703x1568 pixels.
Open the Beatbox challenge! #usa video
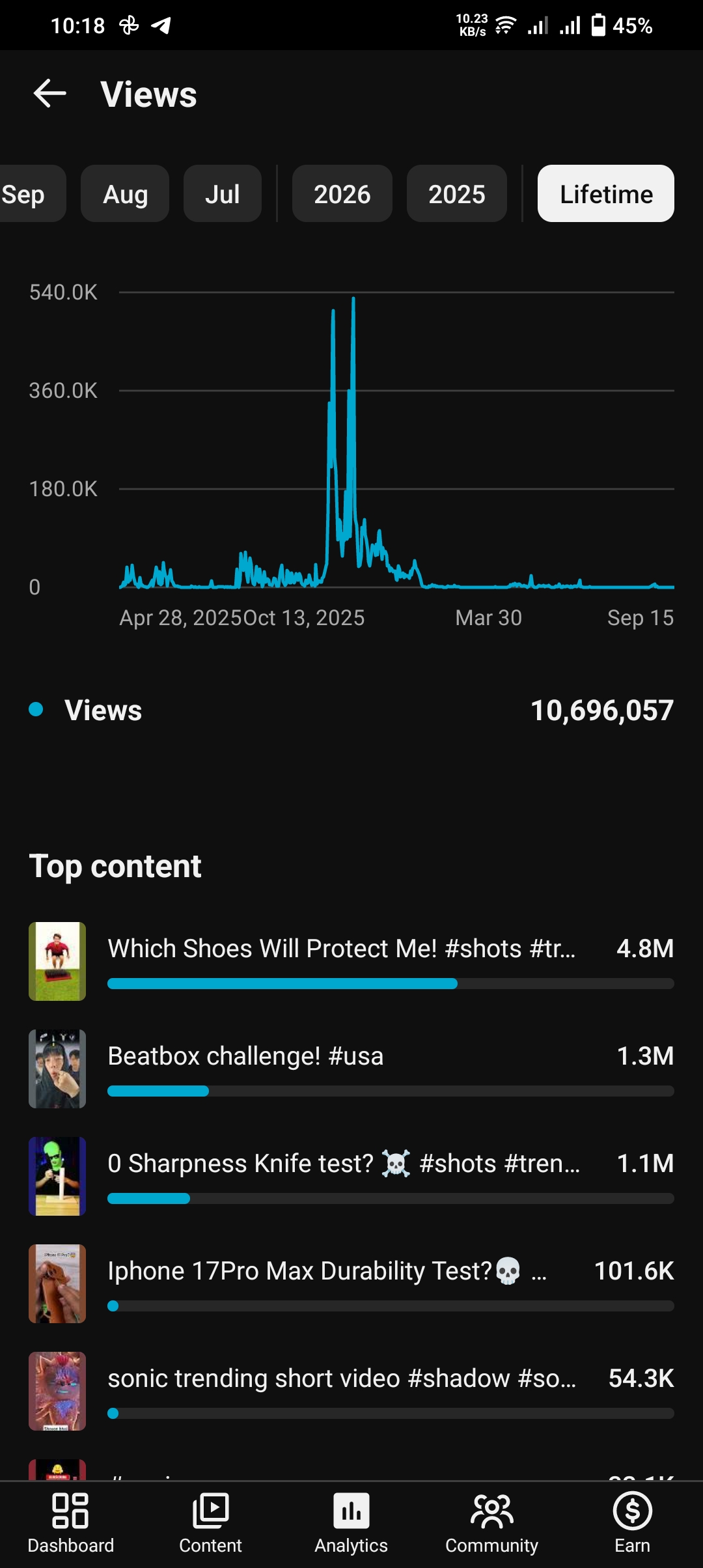coord(351,1069)
